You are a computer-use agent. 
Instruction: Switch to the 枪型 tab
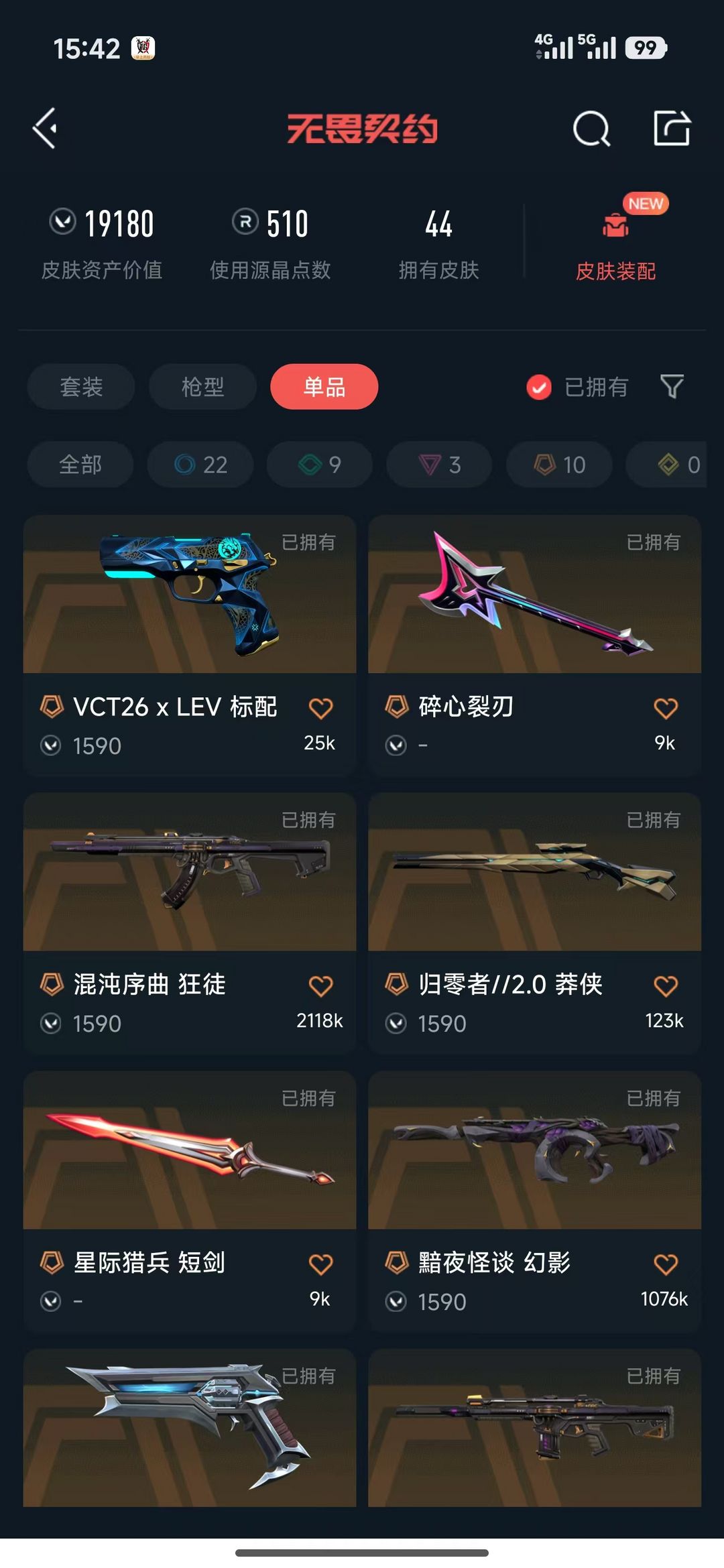click(x=202, y=387)
